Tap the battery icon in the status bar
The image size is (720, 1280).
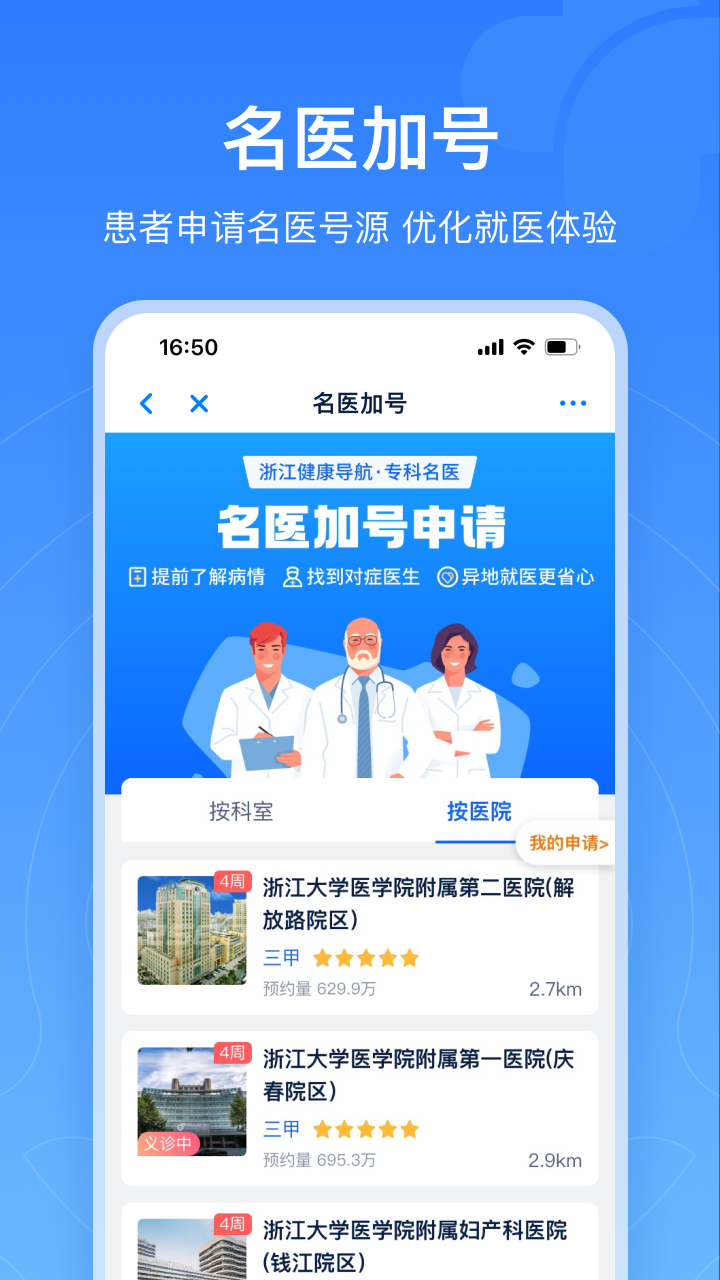coord(560,347)
